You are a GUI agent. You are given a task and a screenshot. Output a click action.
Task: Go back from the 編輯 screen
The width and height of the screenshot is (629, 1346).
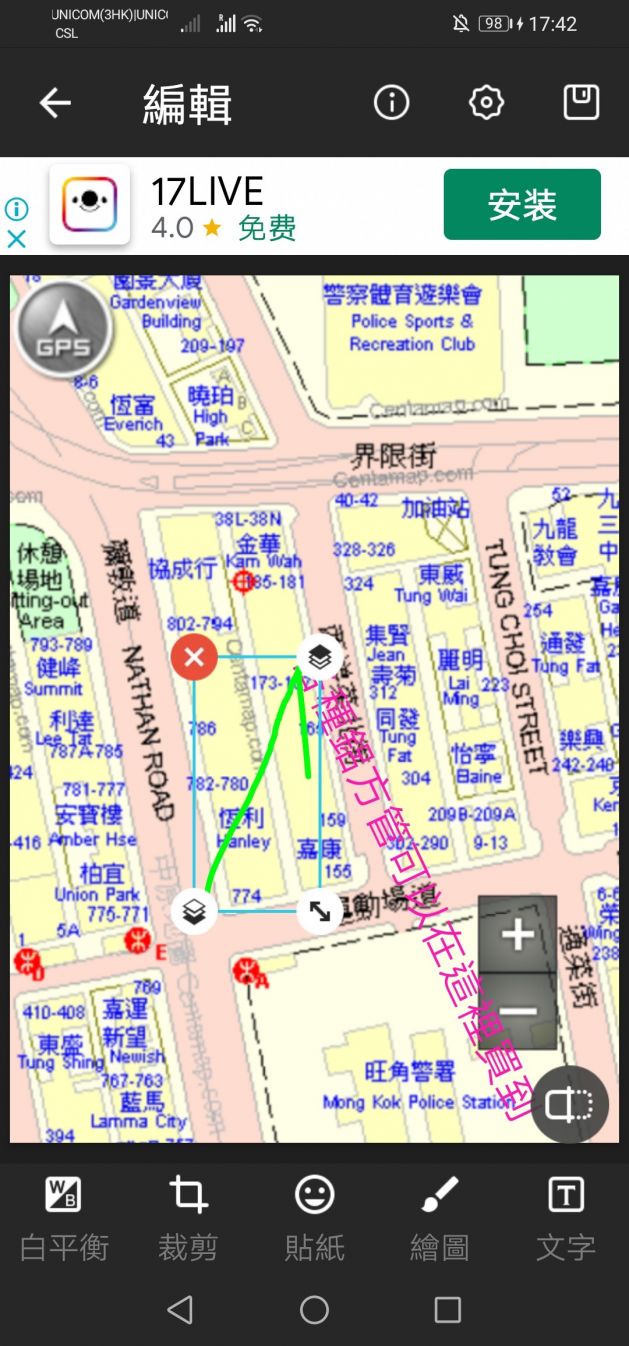click(55, 103)
